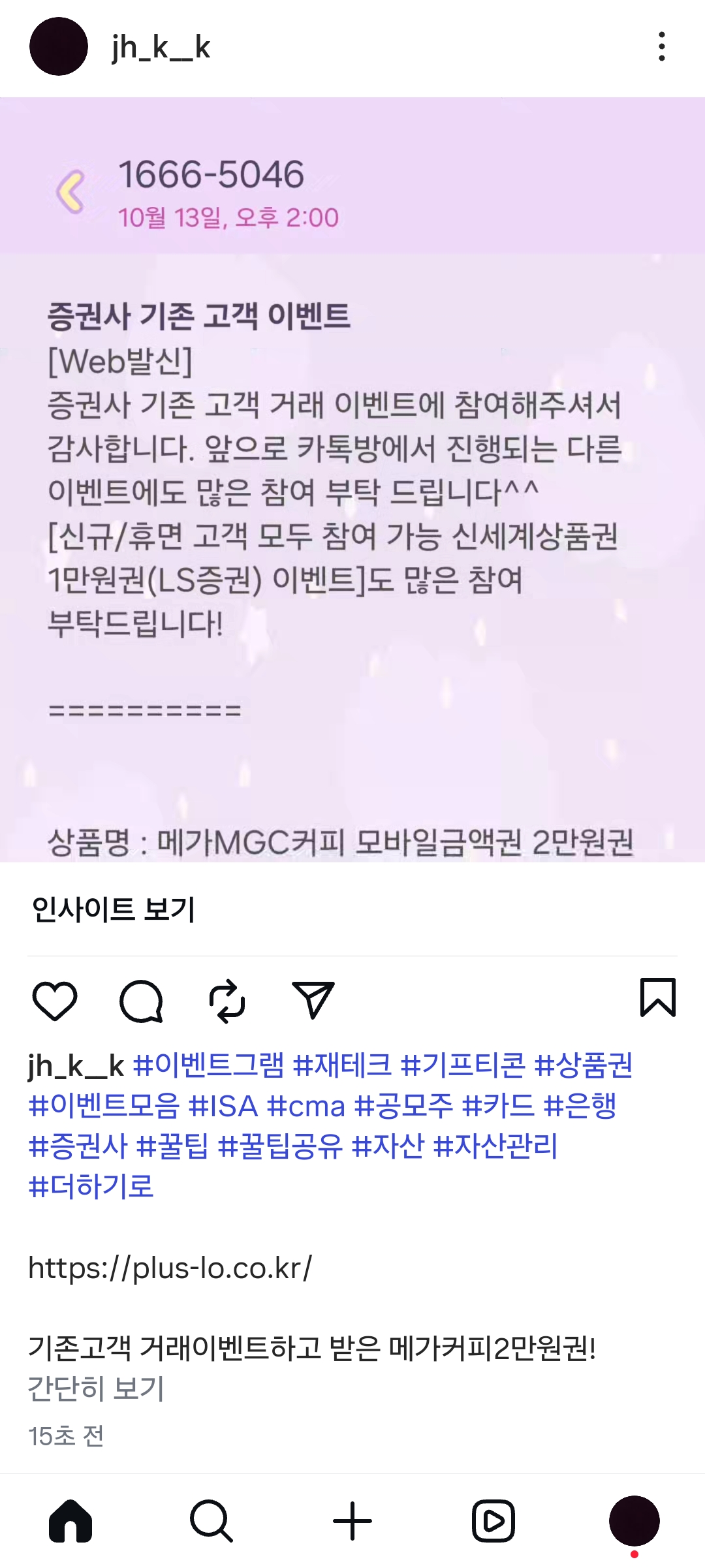The image size is (705, 1568).
Task: Repost this post with the repost icon
Action: pos(227,1000)
